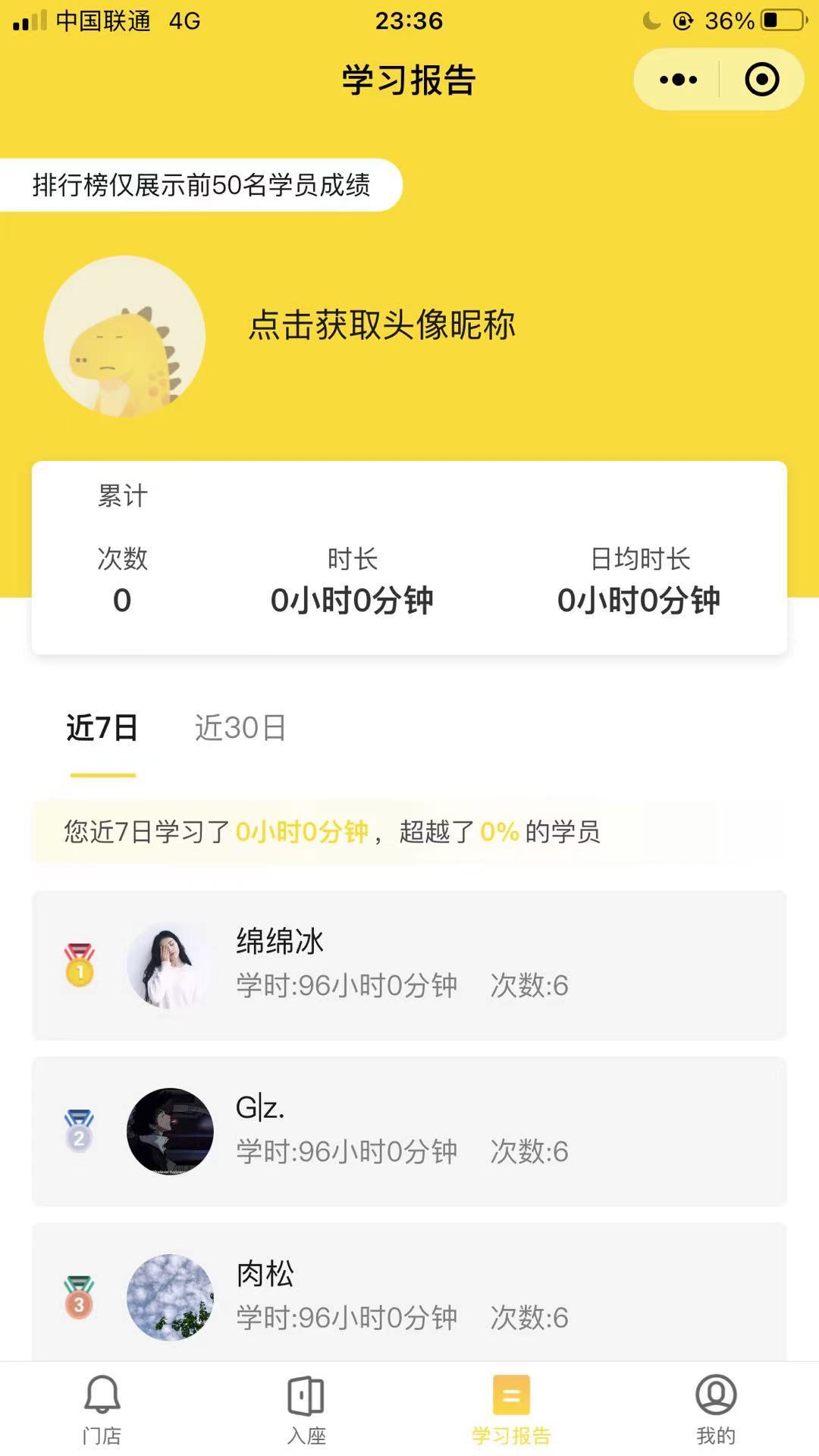The height and width of the screenshot is (1456, 819).
Task: Switch to the 入座 tab
Action: click(x=306, y=1409)
